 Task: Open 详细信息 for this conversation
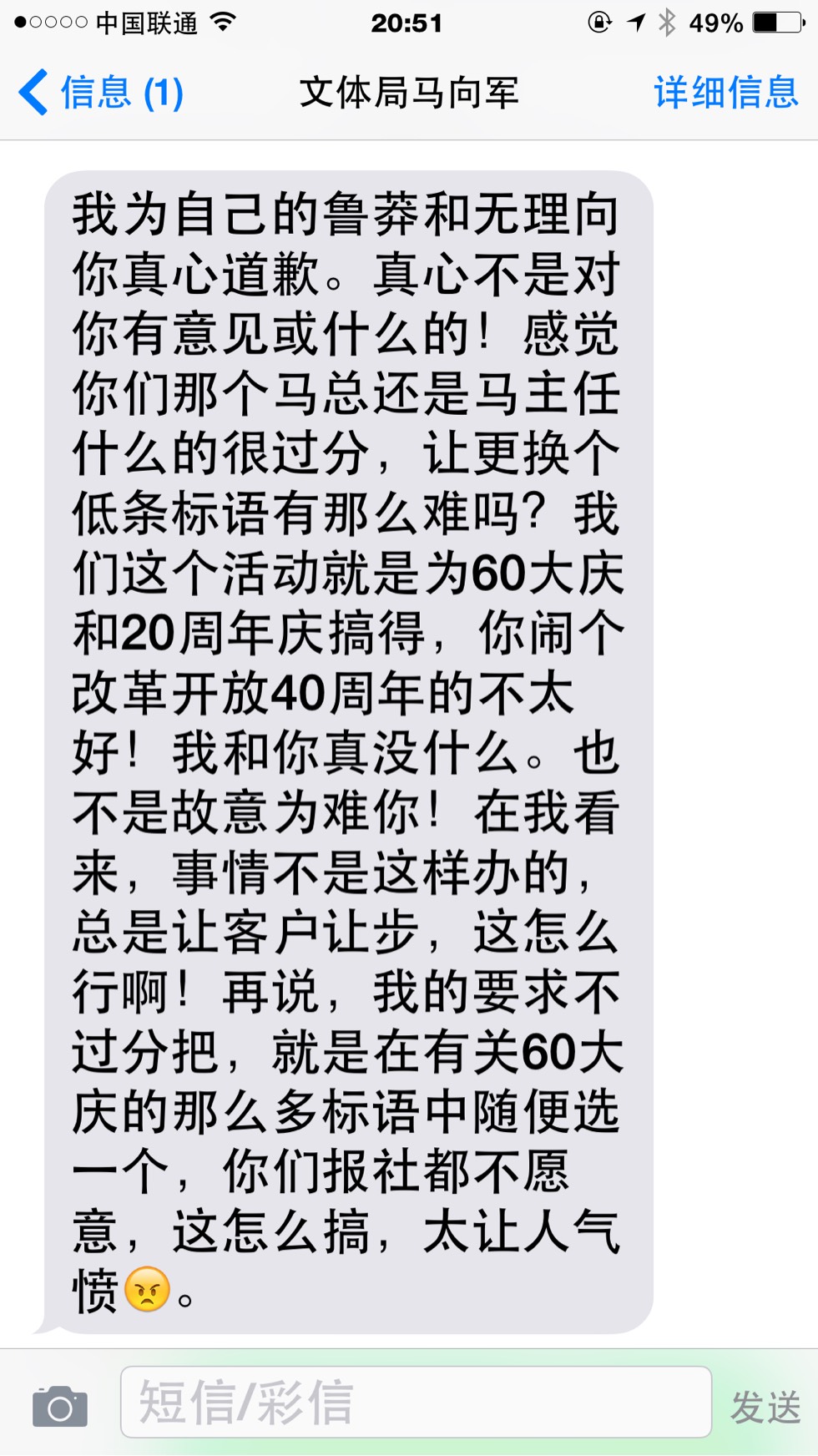(725, 92)
